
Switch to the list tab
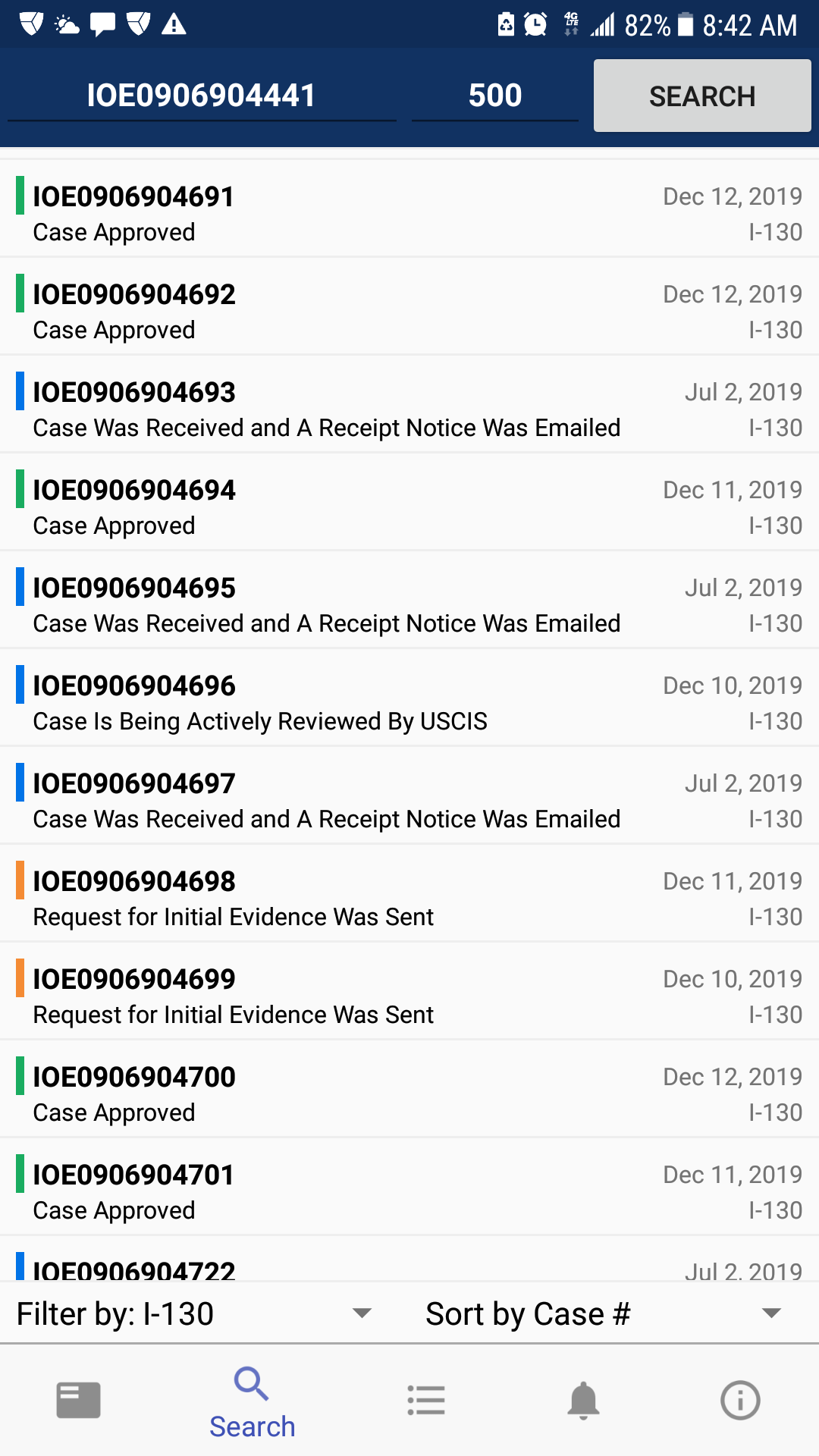pos(426,1400)
